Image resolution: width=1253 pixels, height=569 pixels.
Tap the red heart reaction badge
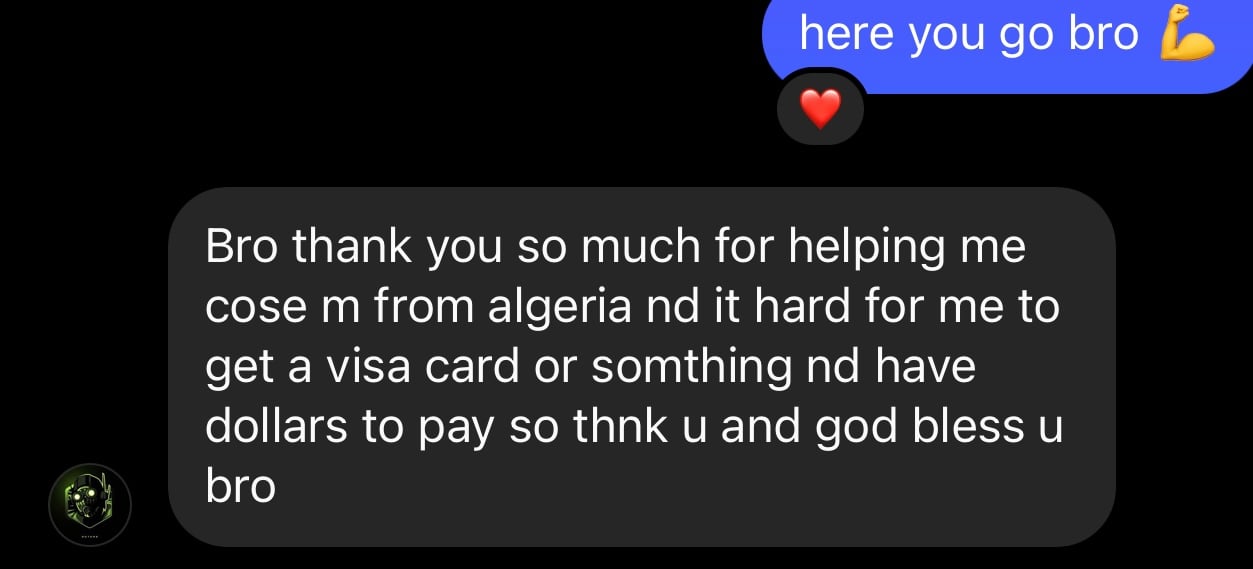[820, 107]
